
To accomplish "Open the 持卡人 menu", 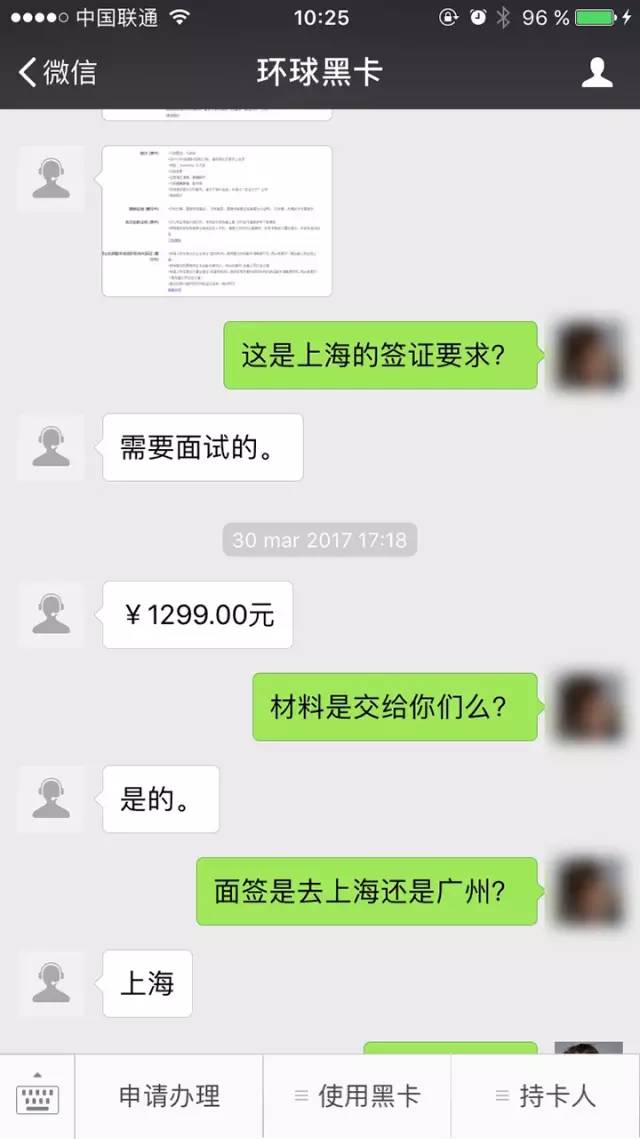I will pyautogui.click(x=545, y=1096).
